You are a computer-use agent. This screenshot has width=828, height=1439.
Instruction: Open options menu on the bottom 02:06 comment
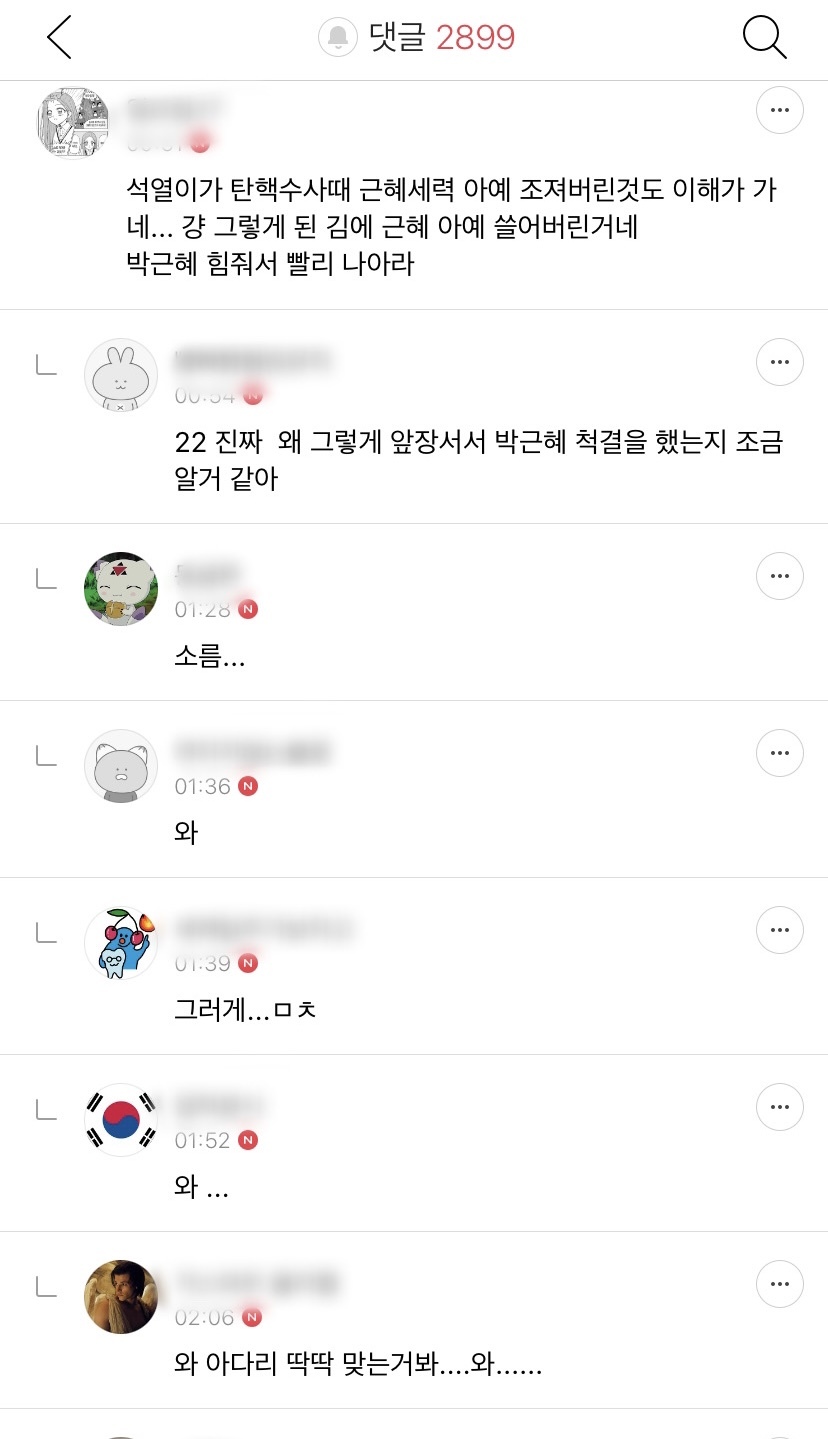(780, 1284)
